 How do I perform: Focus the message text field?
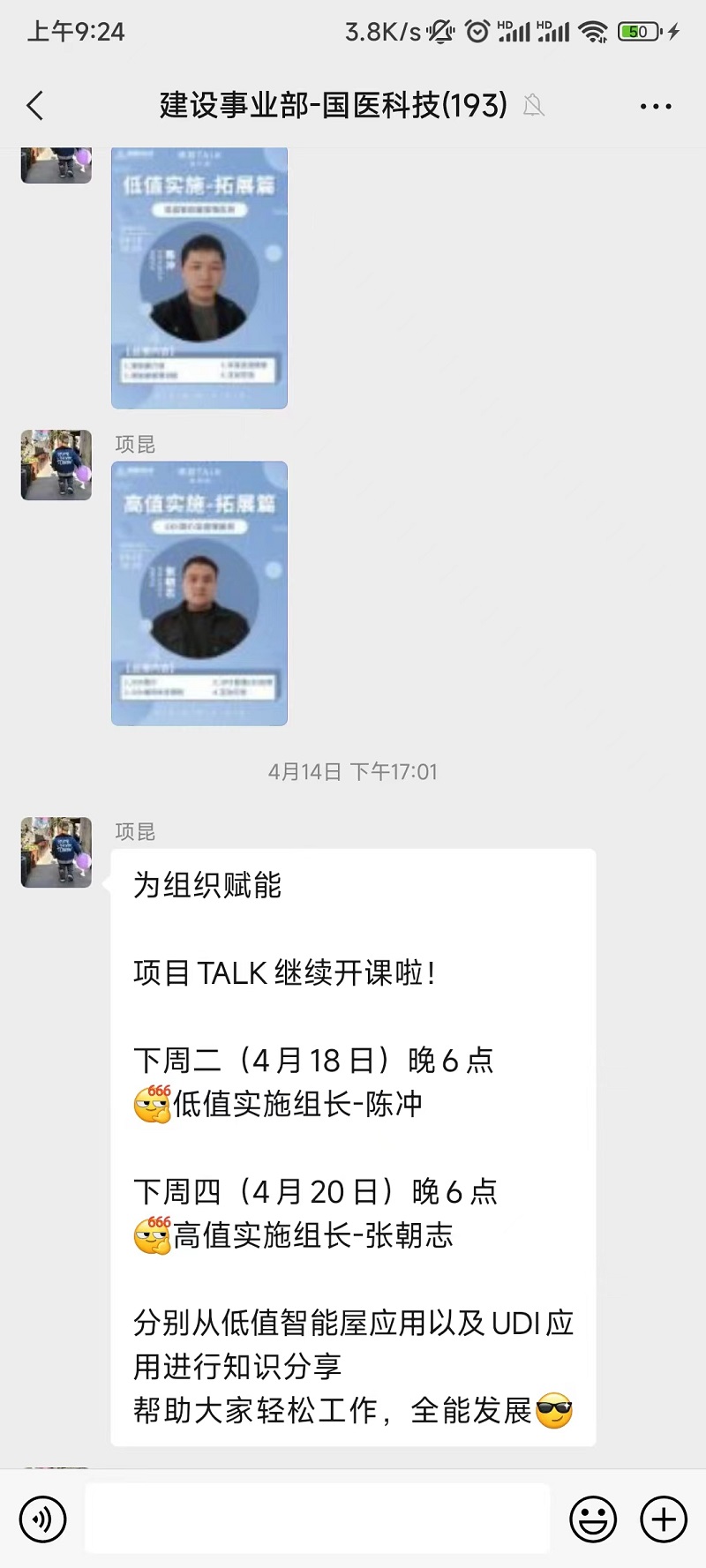(318, 1518)
